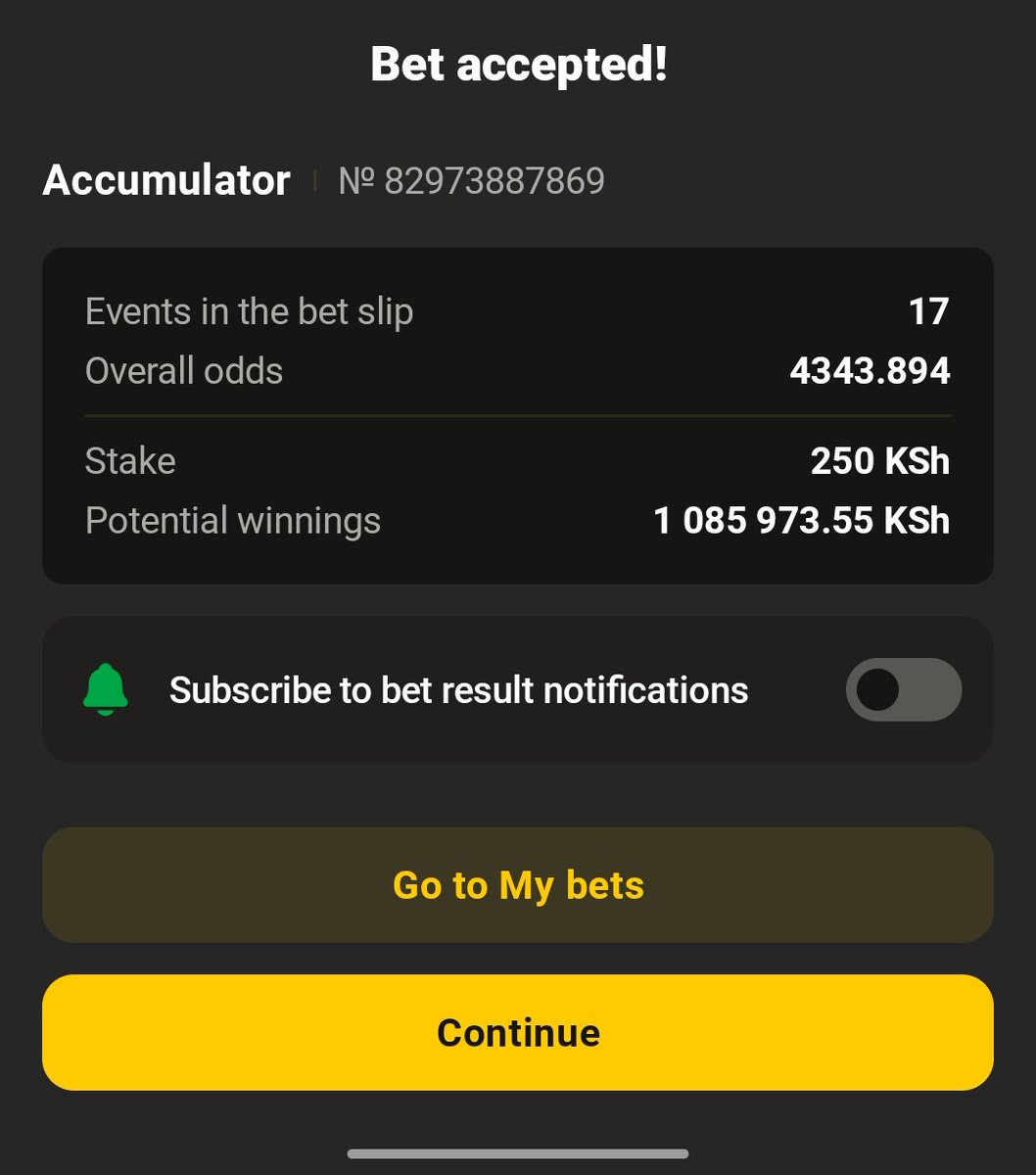Tap the Continue button
The image size is (1036, 1175).
click(x=518, y=1032)
